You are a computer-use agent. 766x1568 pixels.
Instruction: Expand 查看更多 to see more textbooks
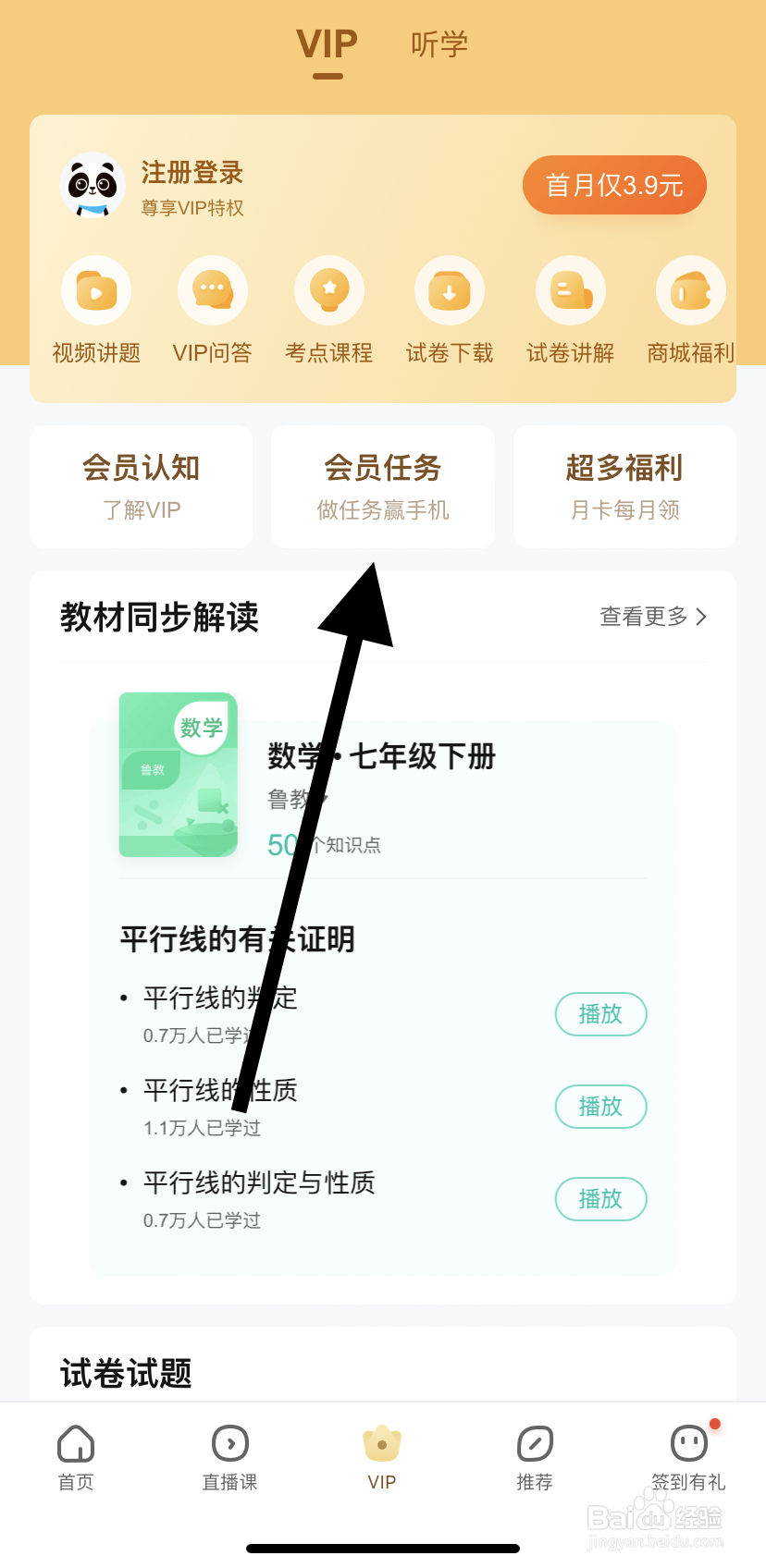pos(651,617)
